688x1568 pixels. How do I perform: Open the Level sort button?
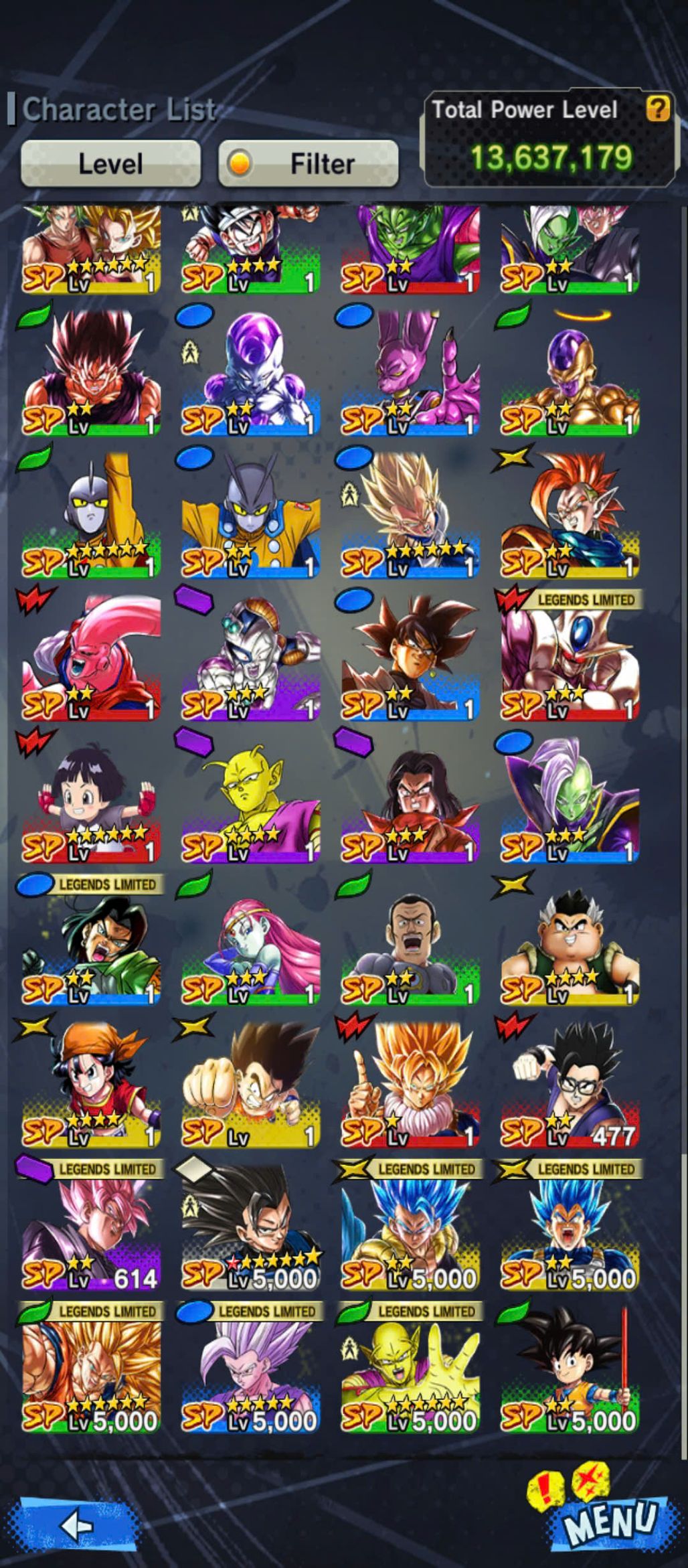point(110,163)
